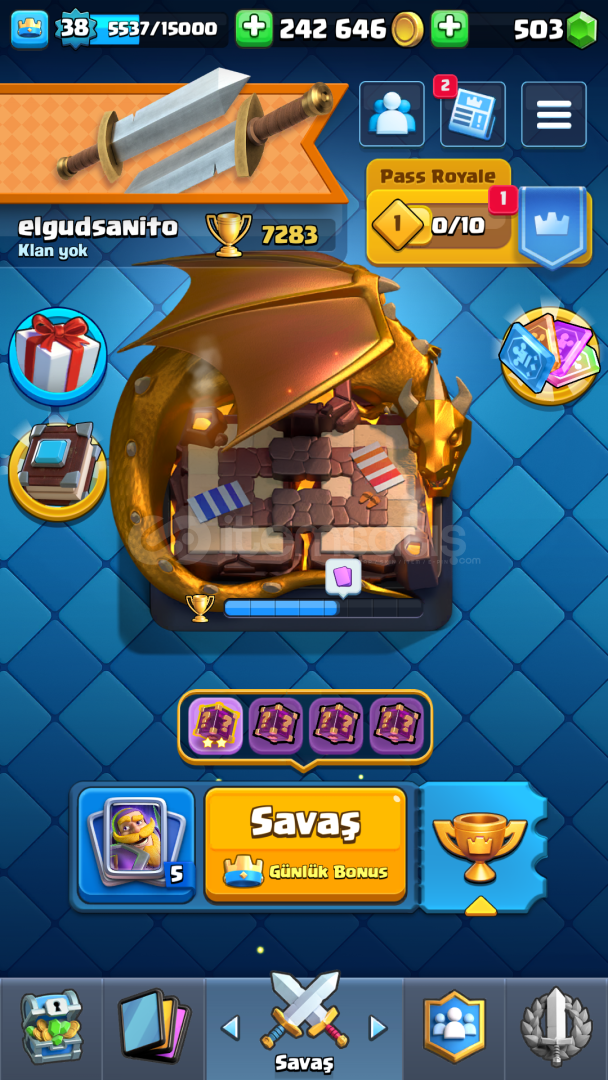Open the hamburger menu
608x1080 pixels.
(554, 114)
